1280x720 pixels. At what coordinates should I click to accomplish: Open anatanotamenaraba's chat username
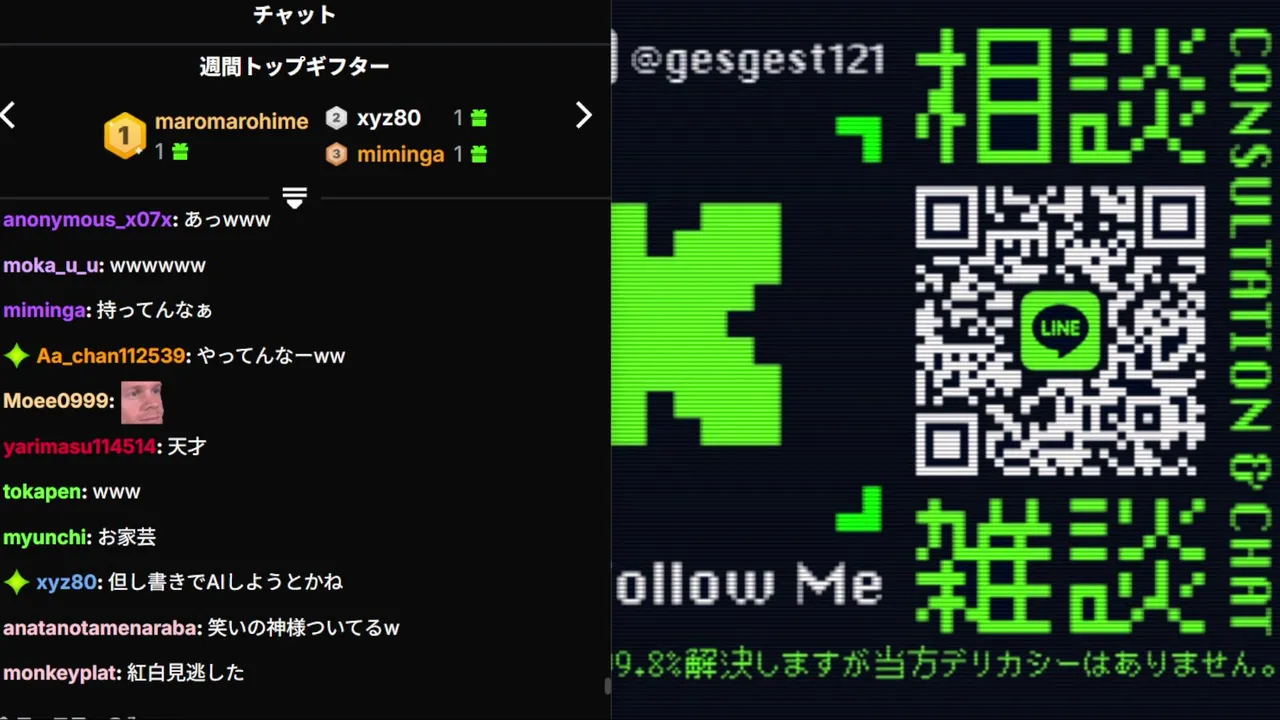pos(101,628)
